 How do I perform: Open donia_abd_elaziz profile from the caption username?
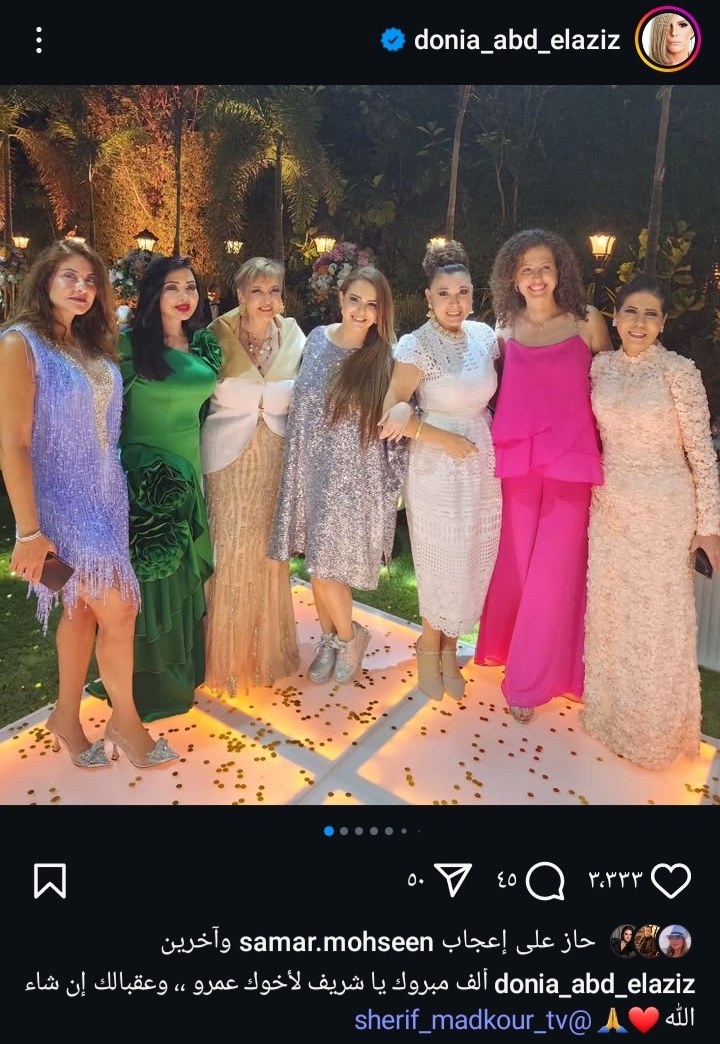[595, 983]
